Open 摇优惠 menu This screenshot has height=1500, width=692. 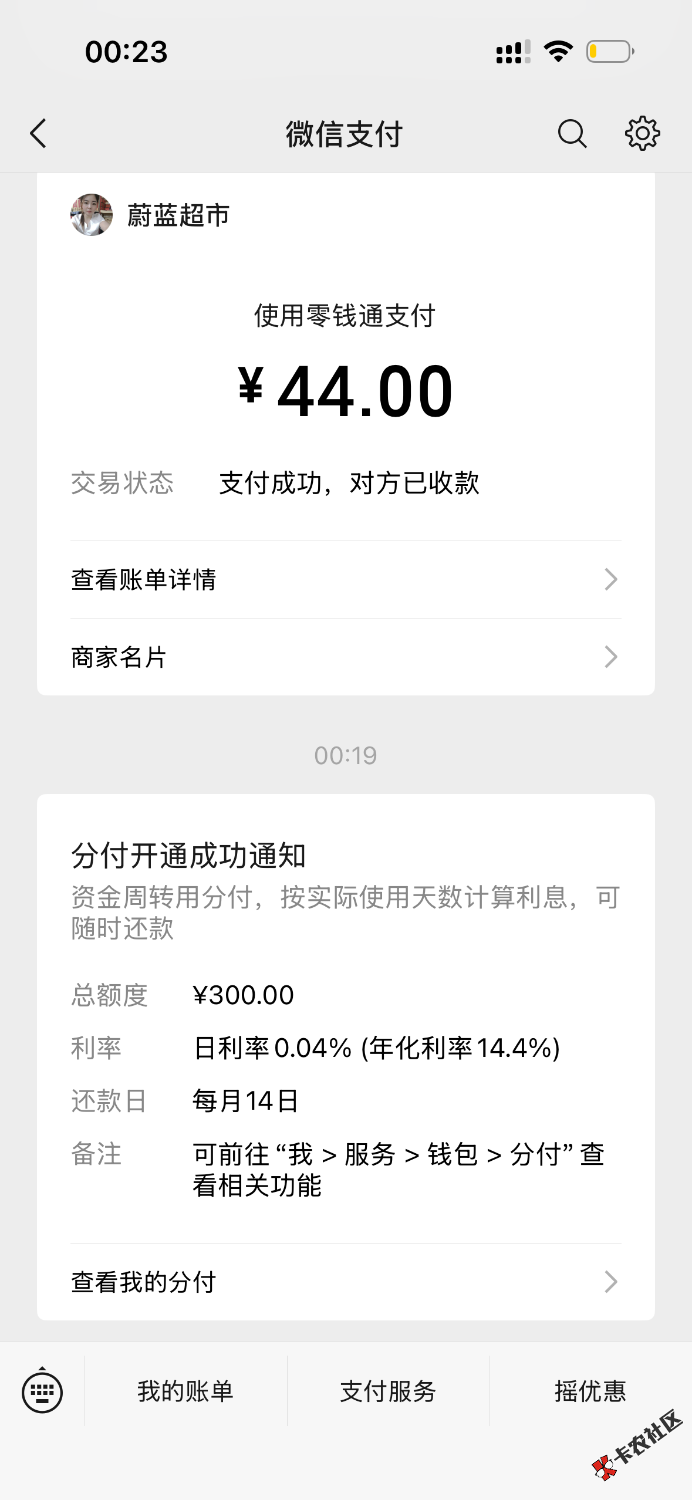[x=590, y=1391]
